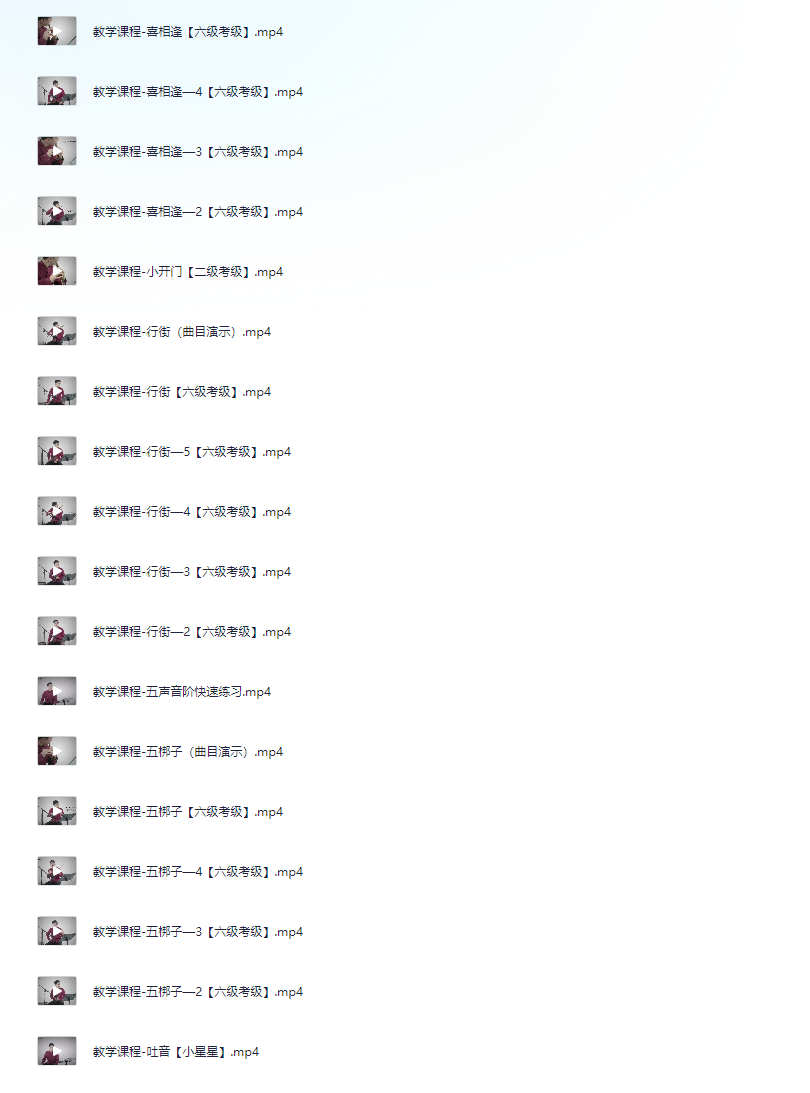Open video 喜相逢—4【六级考级】.mp4
Image resolution: width=810 pixels, height=1093 pixels.
click(197, 92)
